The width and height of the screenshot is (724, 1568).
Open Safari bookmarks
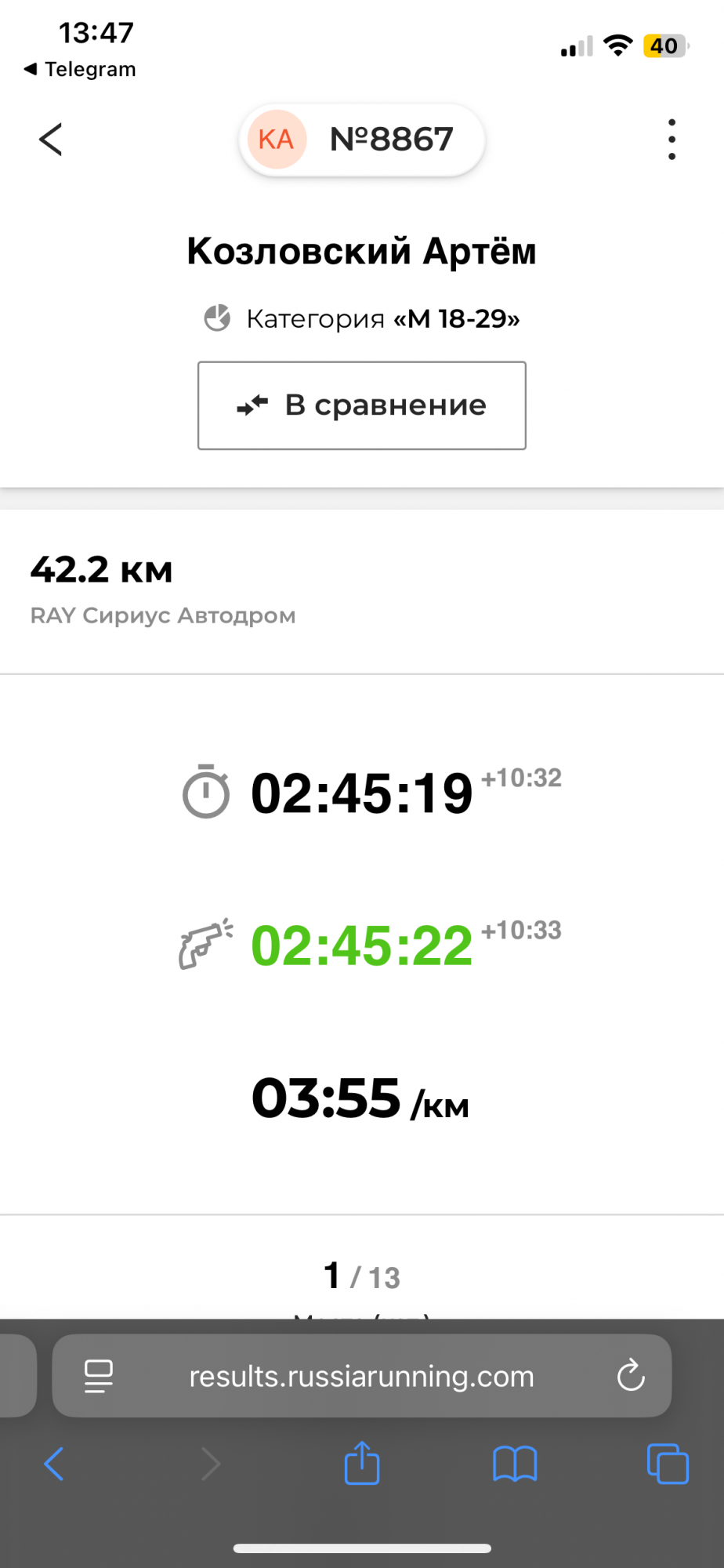pos(515,1464)
